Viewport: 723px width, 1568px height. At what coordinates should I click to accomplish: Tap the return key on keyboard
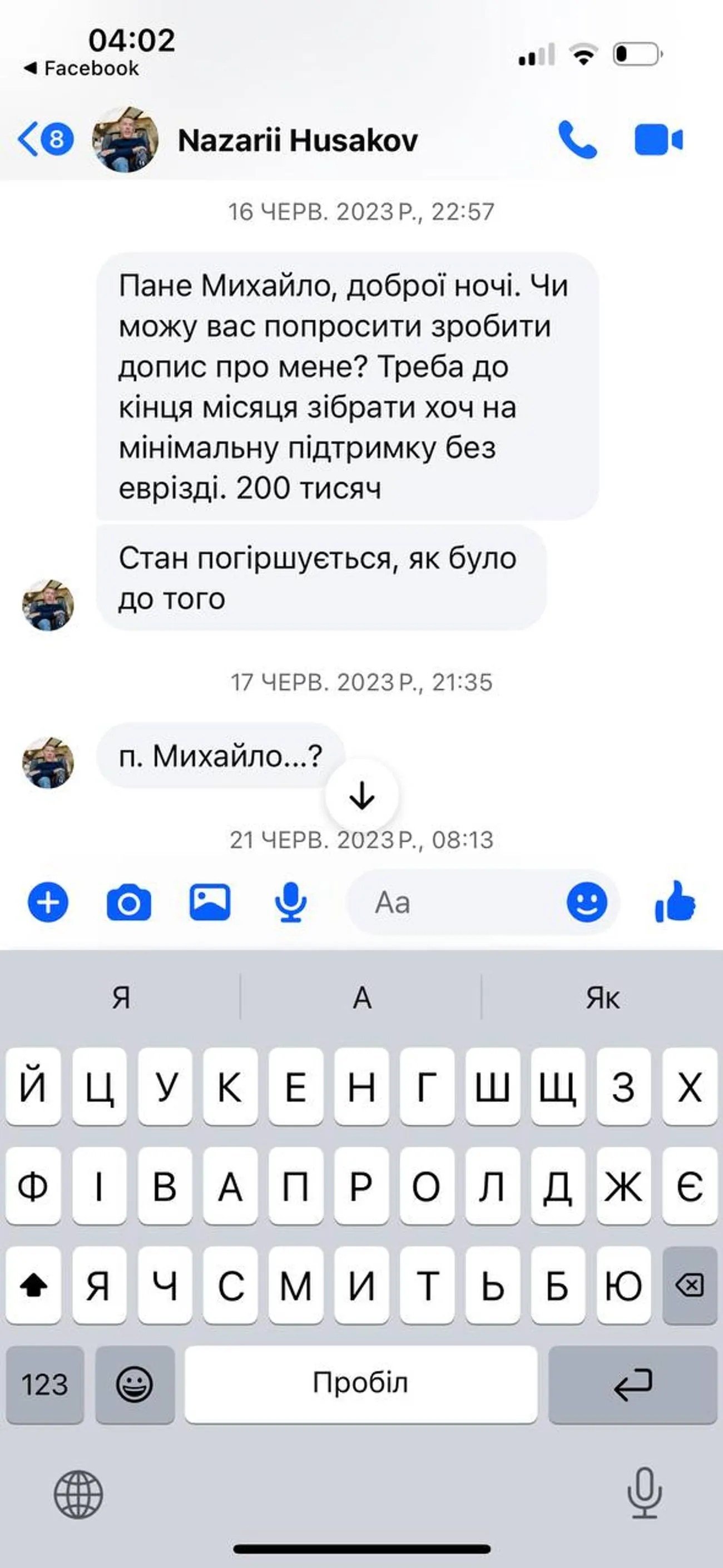click(x=632, y=1384)
